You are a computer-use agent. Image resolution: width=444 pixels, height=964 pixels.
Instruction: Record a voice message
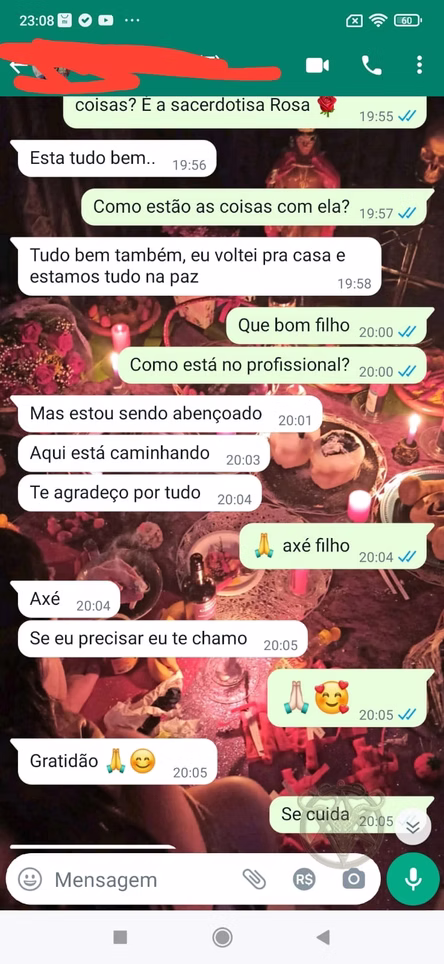click(x=413, y=880)
